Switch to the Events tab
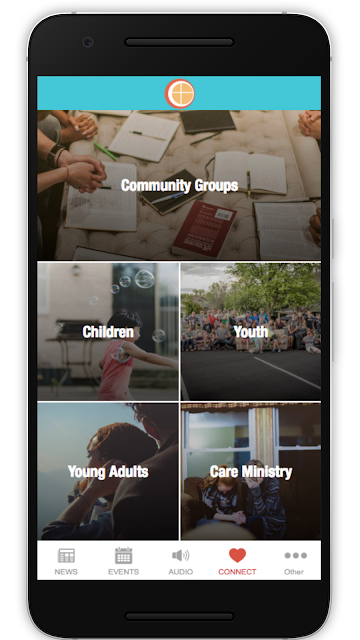The image size is (360, 640). pyautogui.click(x=123, y=561)
